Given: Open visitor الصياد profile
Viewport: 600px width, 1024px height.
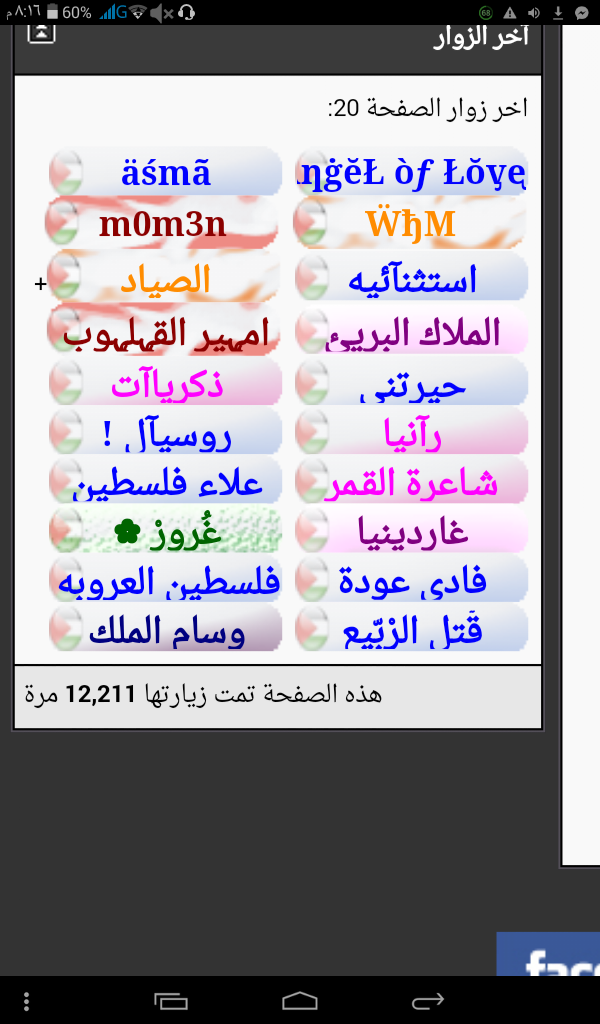Looking at the screenshot, I should pyautogui.click(x=165, y=279).
